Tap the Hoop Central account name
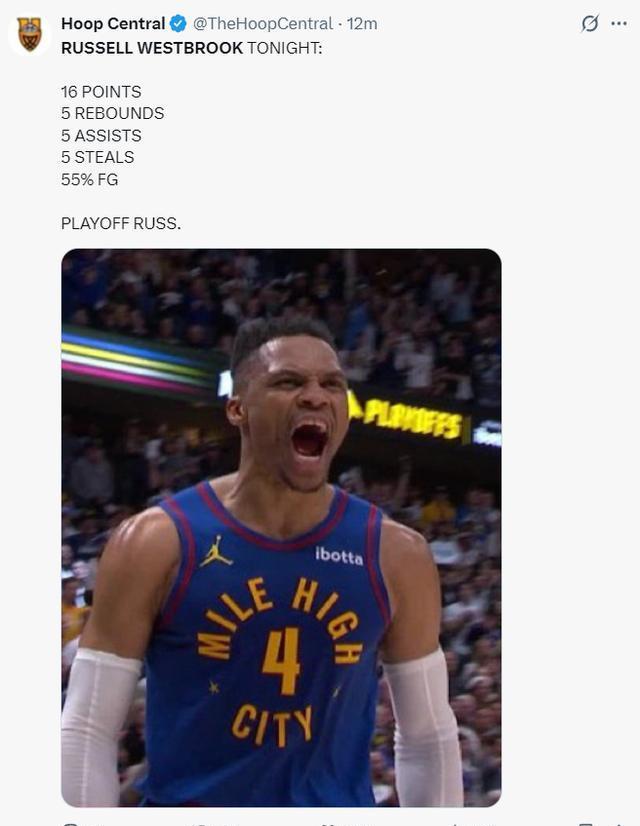Viewport: 640px width, 826px height. click(112, 23)
